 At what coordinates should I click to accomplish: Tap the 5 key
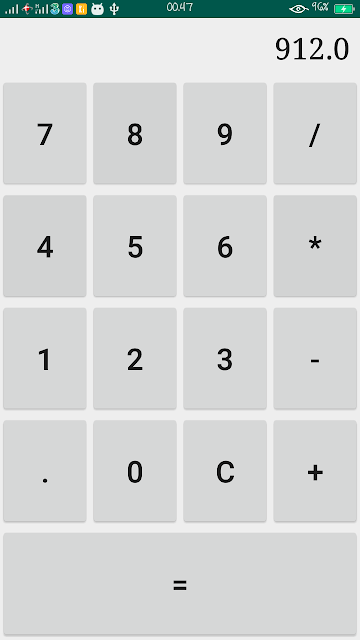pyautogui.click(x=135, y=246)
